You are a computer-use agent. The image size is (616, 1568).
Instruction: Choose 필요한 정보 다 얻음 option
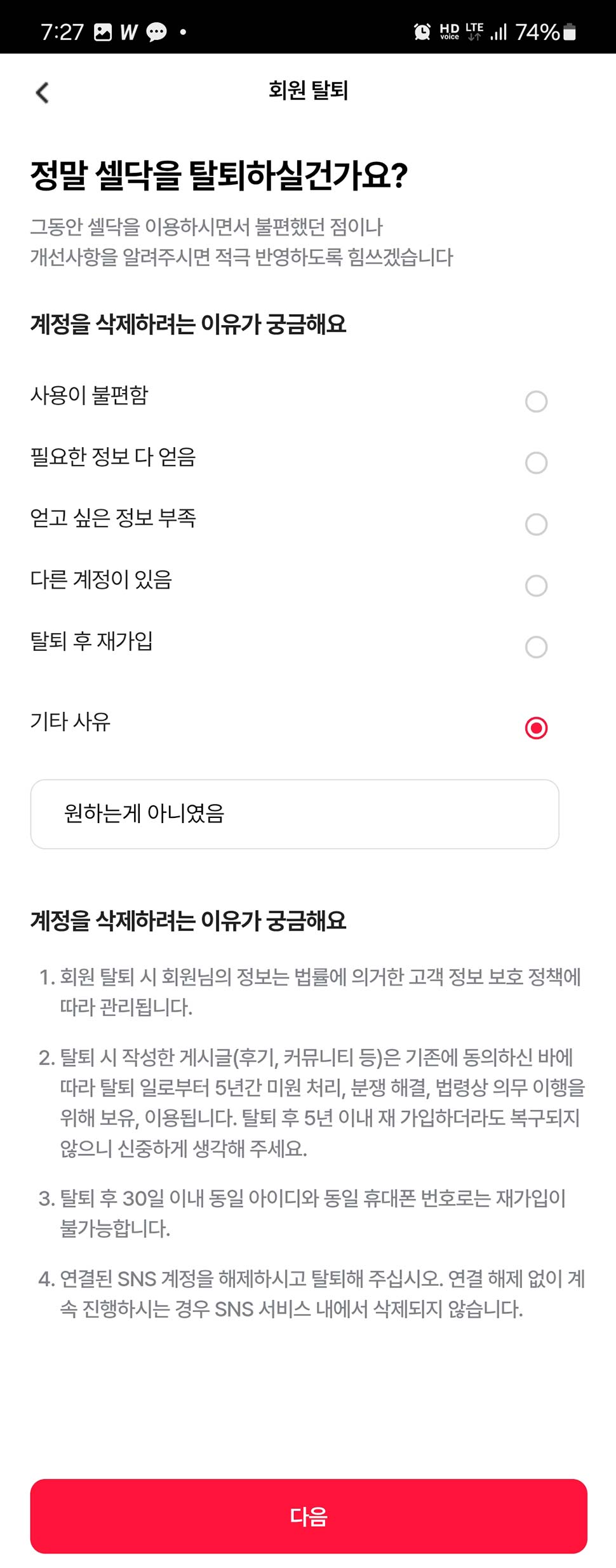pyautogui.click(x=536, y=463)
